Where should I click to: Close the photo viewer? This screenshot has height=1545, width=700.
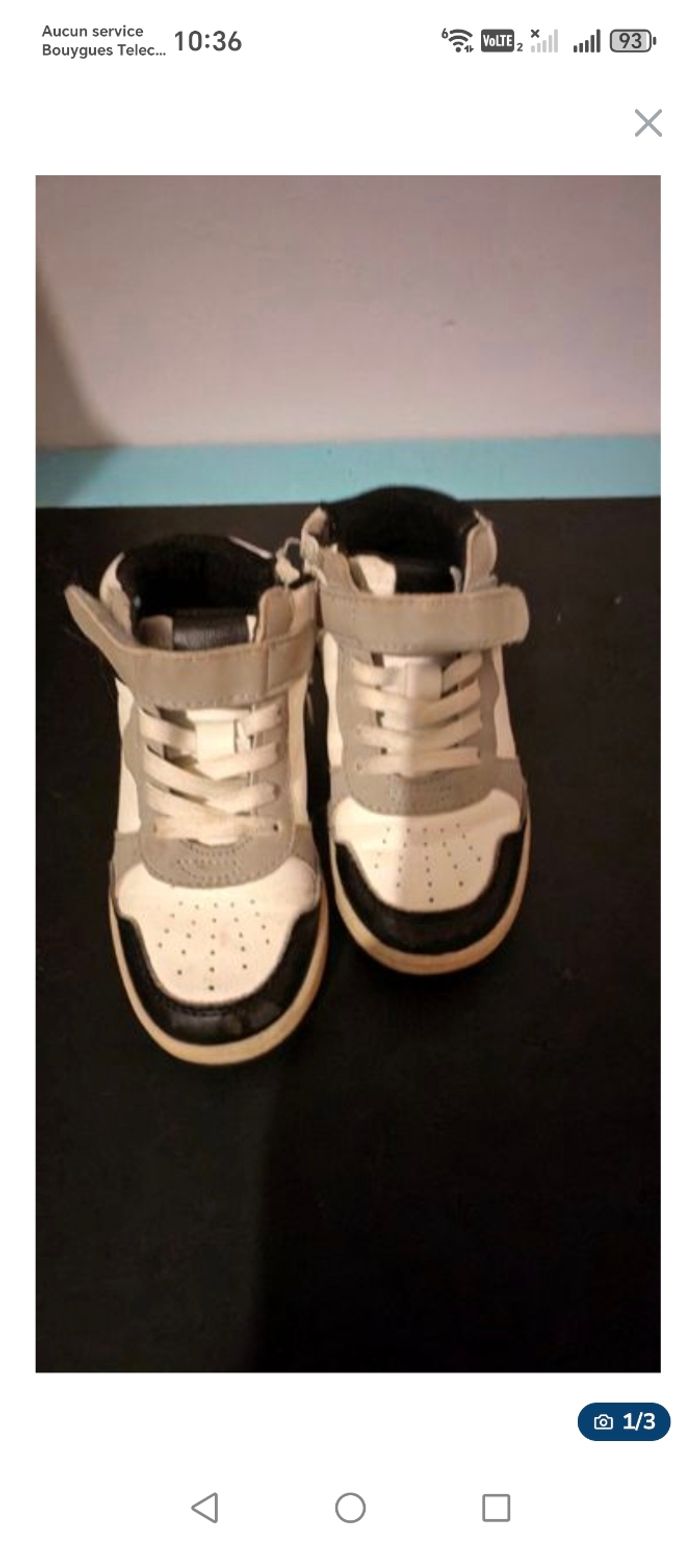point(648,123)
